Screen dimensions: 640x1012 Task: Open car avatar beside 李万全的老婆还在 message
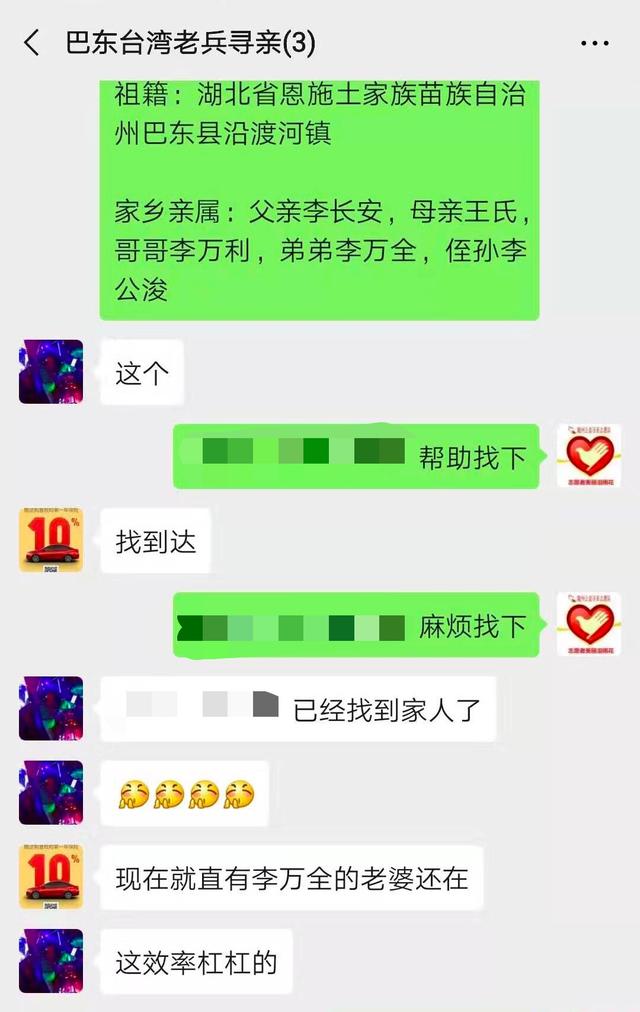pos(50,876)
